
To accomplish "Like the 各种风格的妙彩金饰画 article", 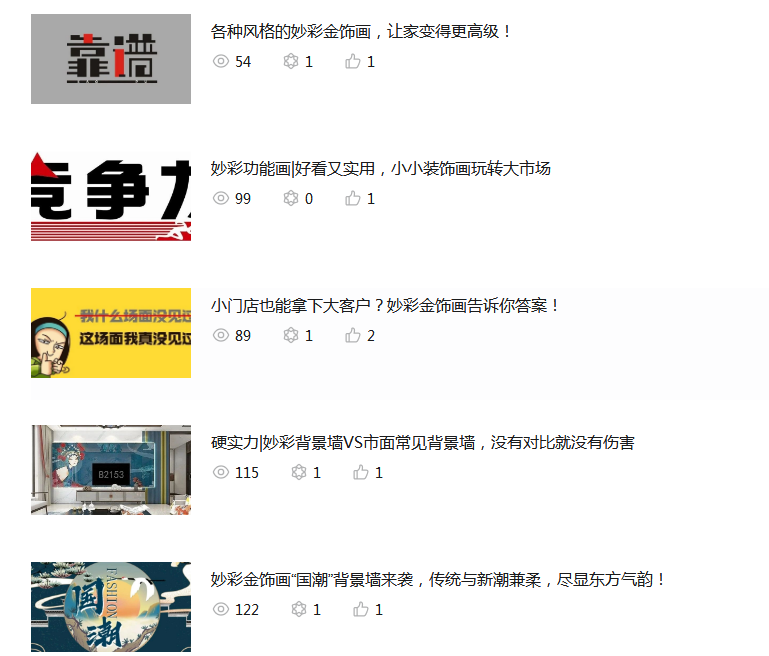I will (353, 62).
